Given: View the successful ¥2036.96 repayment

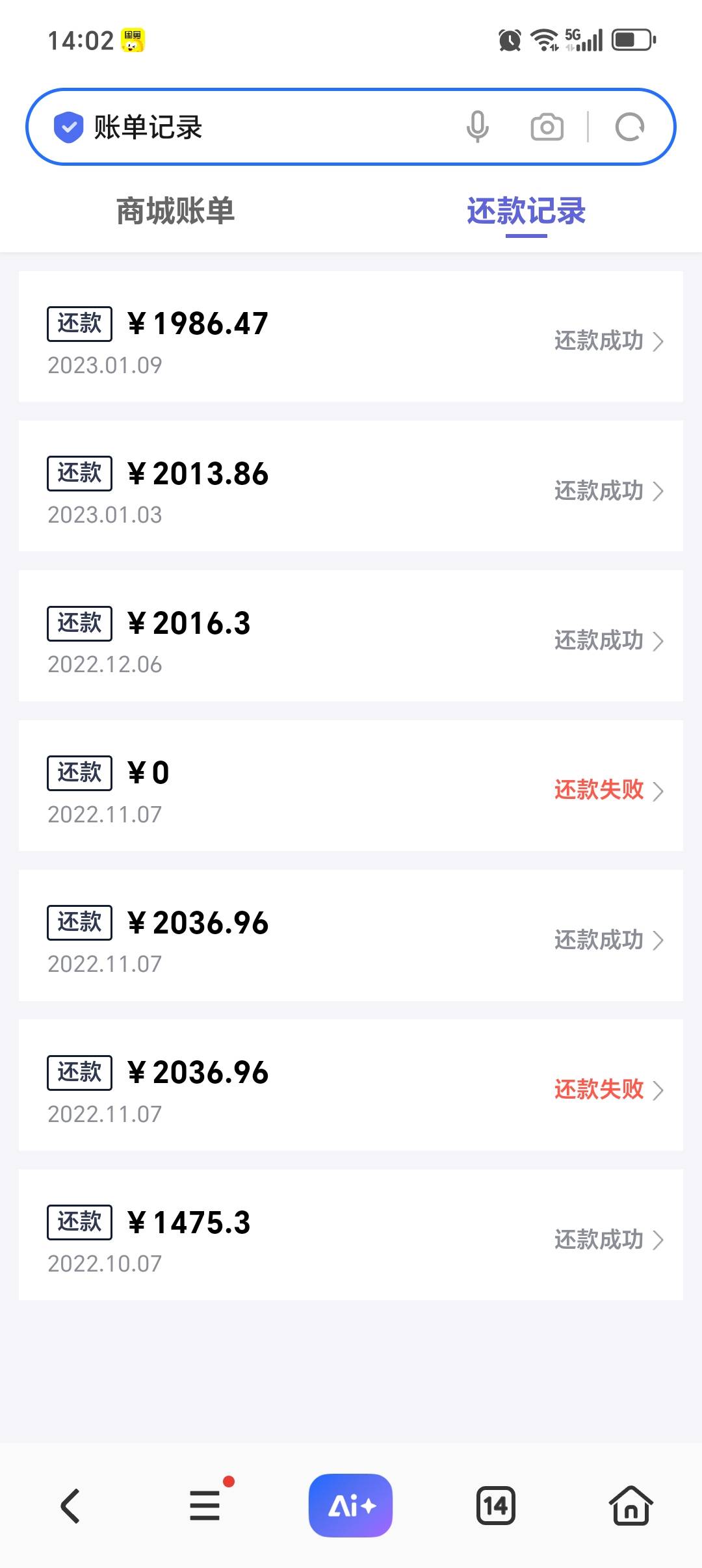Looking at the screenshot, I should (351, 935).
